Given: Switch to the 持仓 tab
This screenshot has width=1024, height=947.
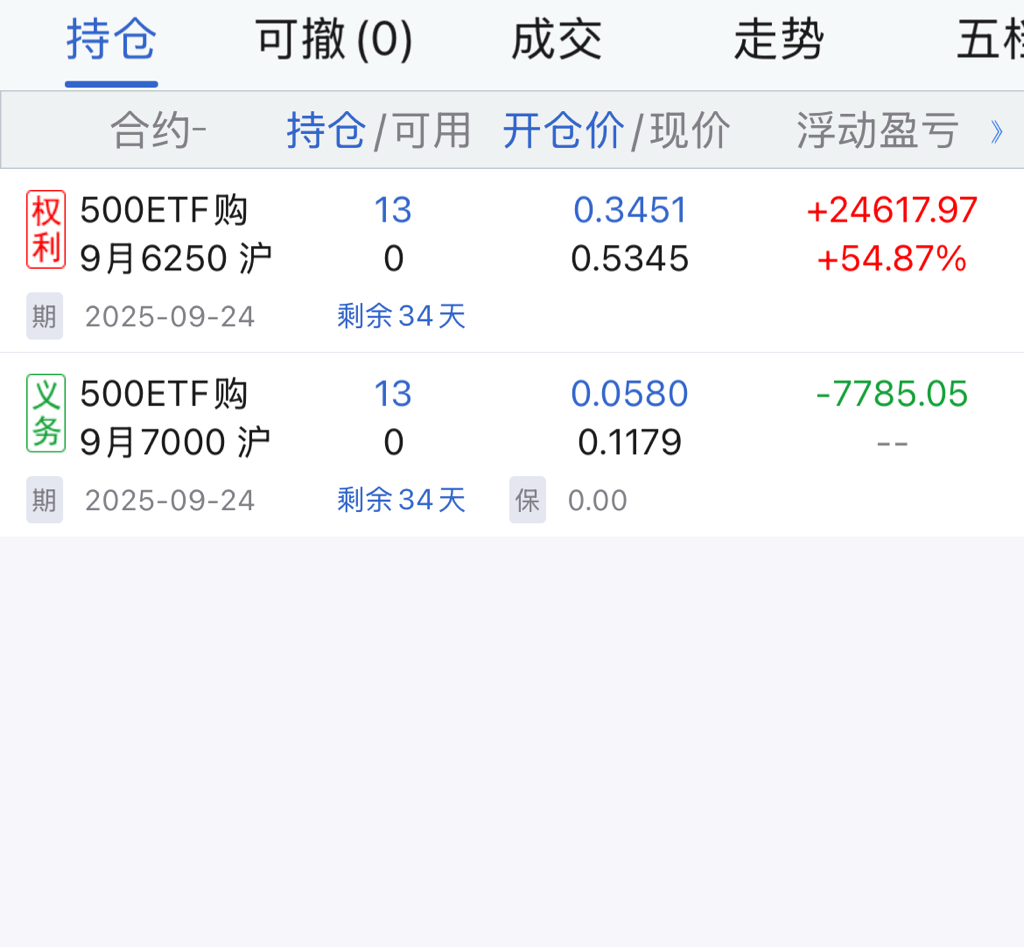Looking at the screenshot, I should point(111,41).
